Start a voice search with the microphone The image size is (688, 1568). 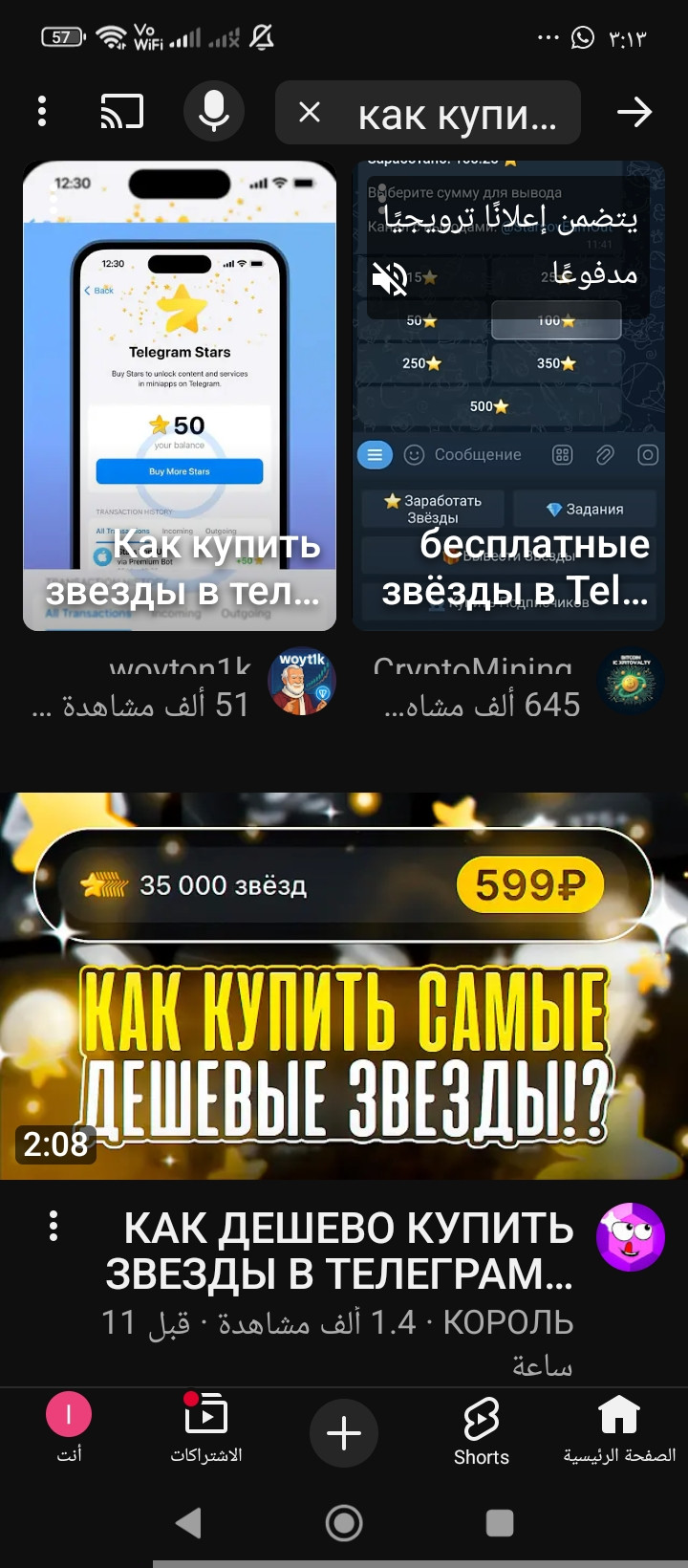pos(214,112)
